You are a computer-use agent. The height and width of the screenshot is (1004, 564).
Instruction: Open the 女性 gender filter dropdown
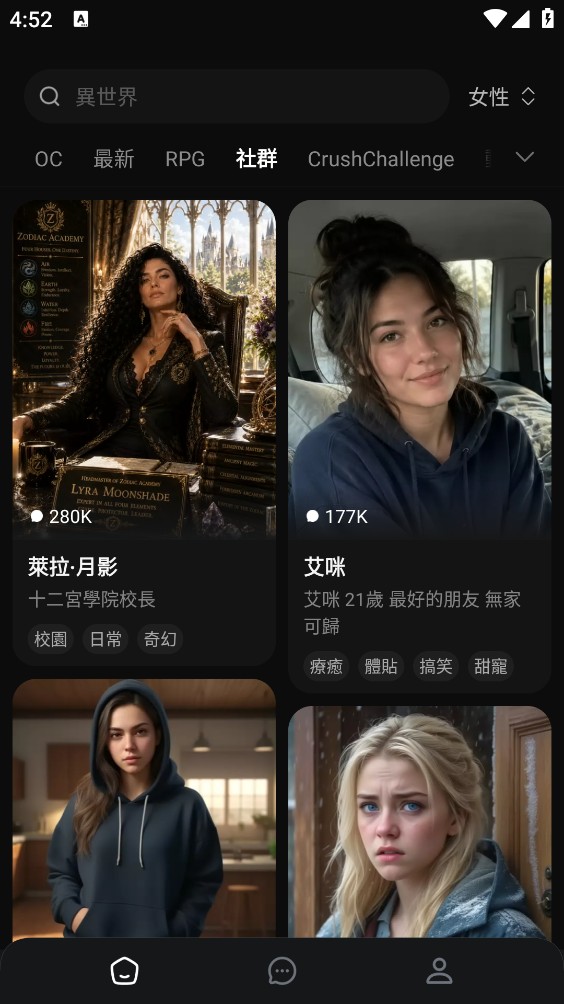(x=501, y=97)
